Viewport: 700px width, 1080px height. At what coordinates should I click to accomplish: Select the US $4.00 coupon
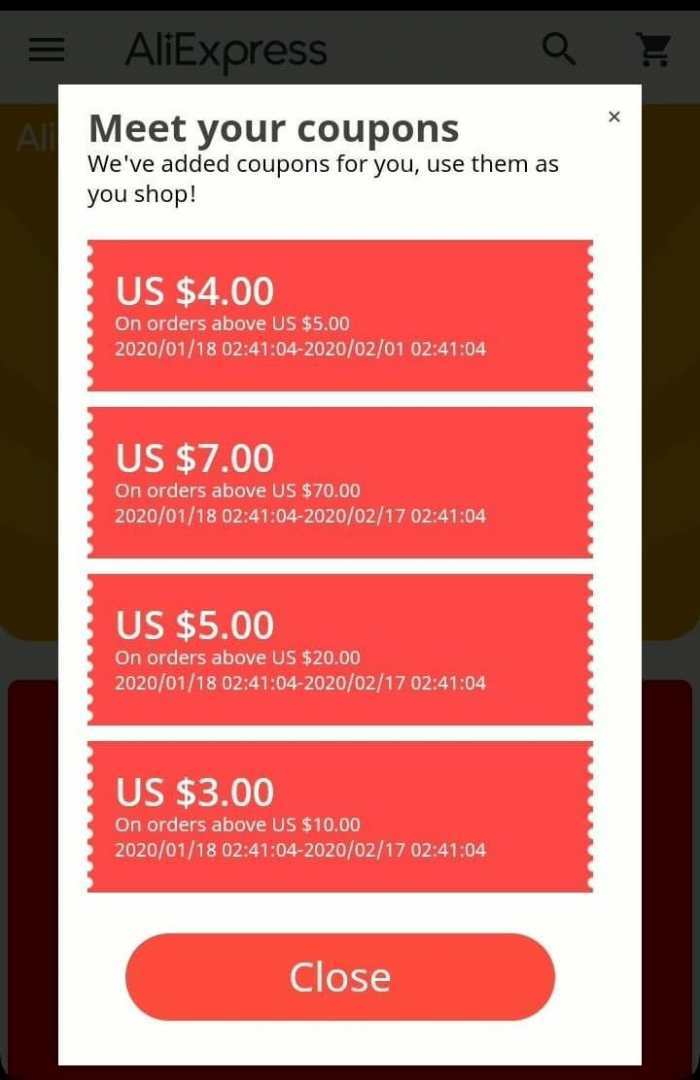pyautogui.click(x=340, y=315)
